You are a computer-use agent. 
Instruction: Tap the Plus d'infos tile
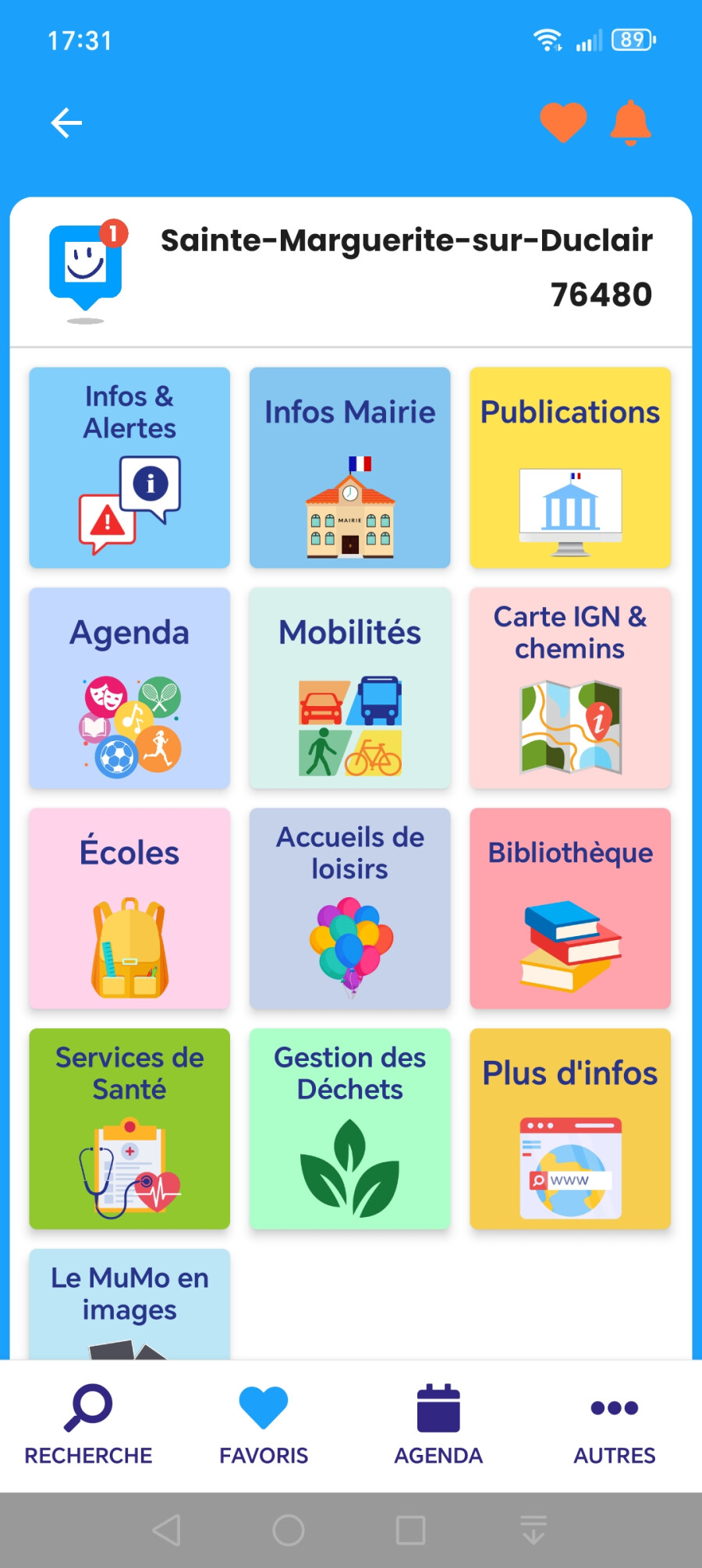(x=569, y=1128)
